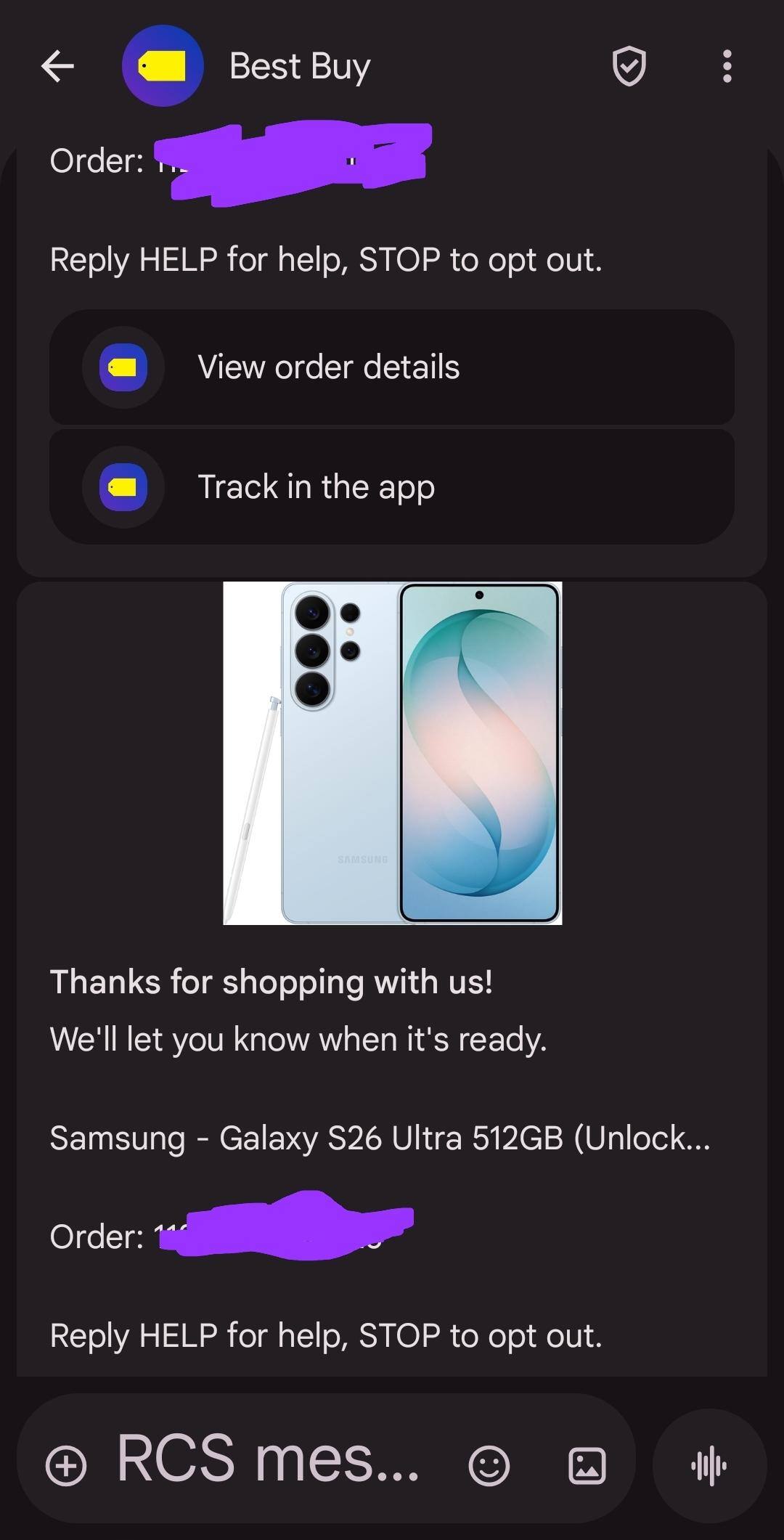
Task: Tap the Best Buy tag icon on Track chip
Action: (x=123, y=486)
